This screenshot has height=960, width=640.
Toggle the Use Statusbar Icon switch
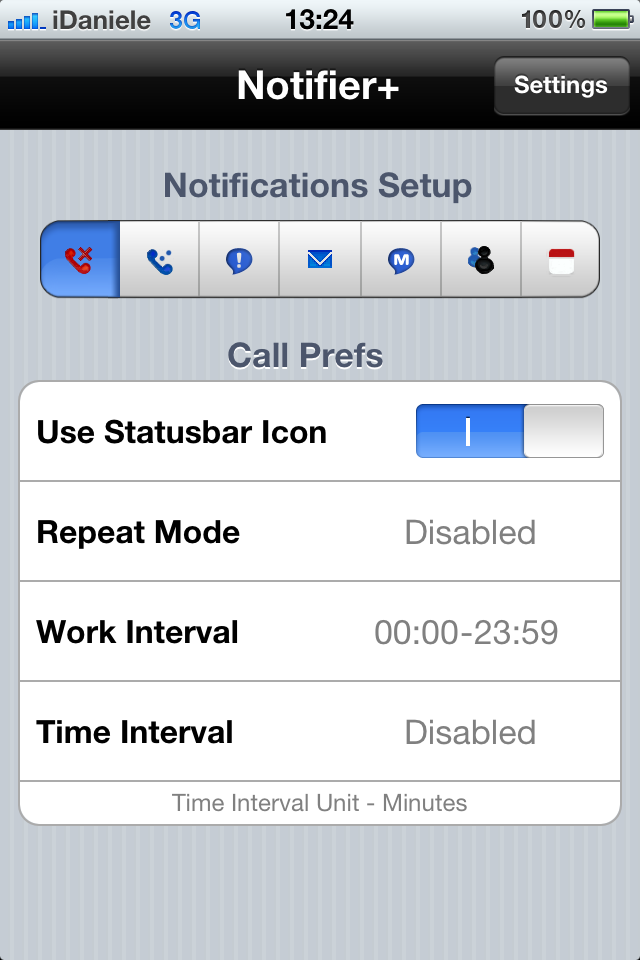[x=509, y=431]
